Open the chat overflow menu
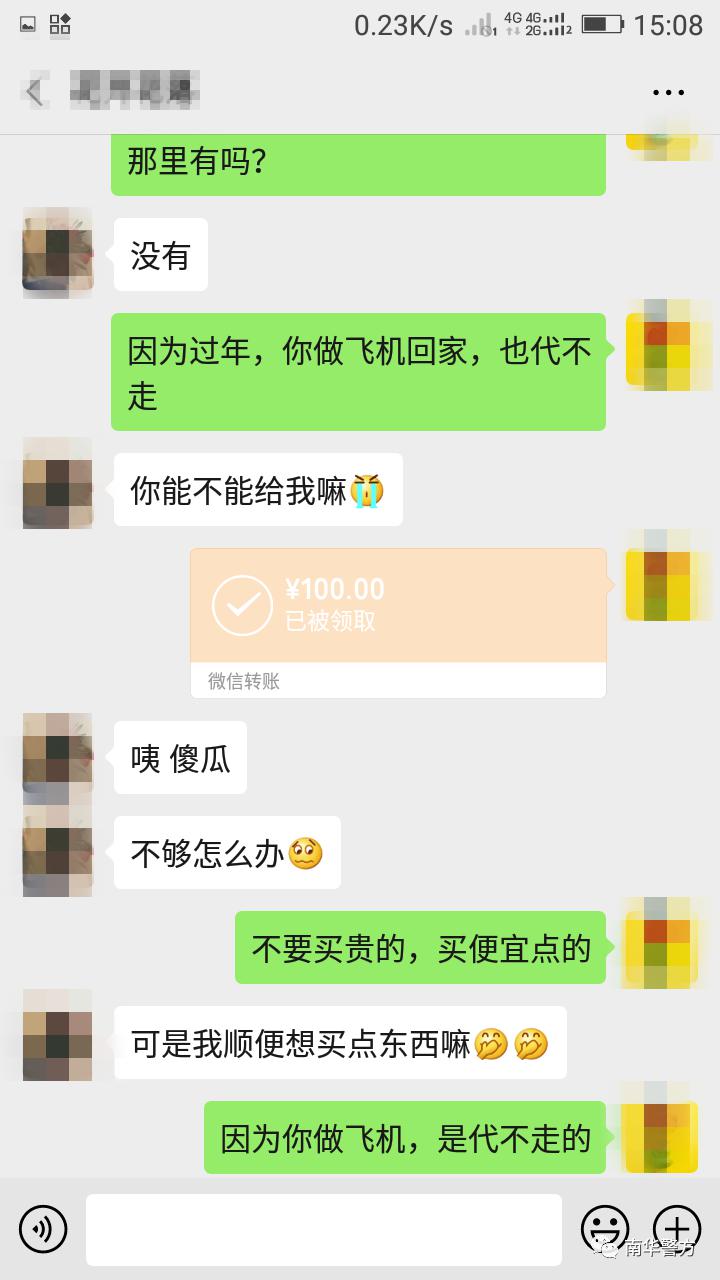 click(x=668, y=92)
